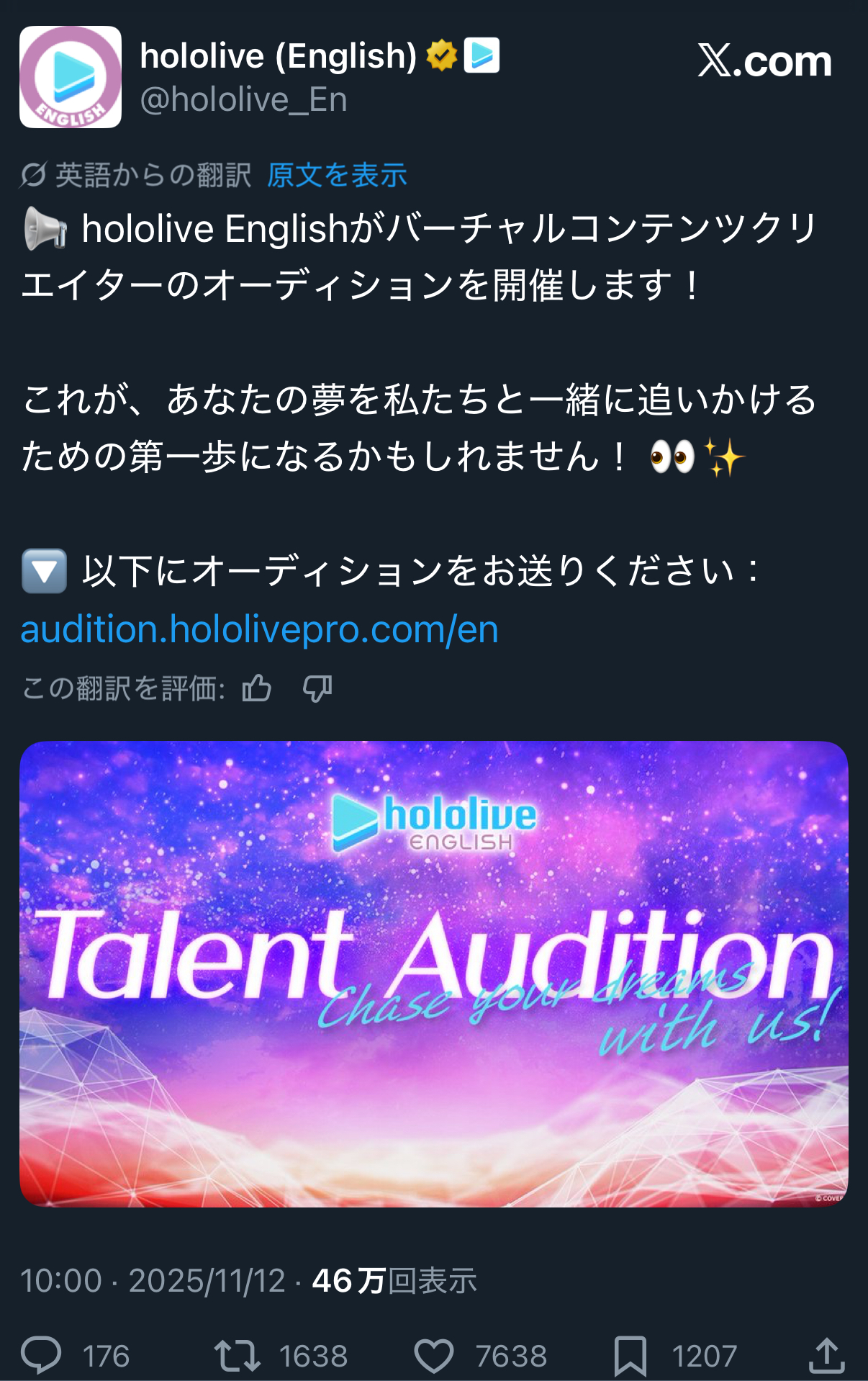Repost this hololive post
The image size is (868, 1381).
coord(237,1355)
